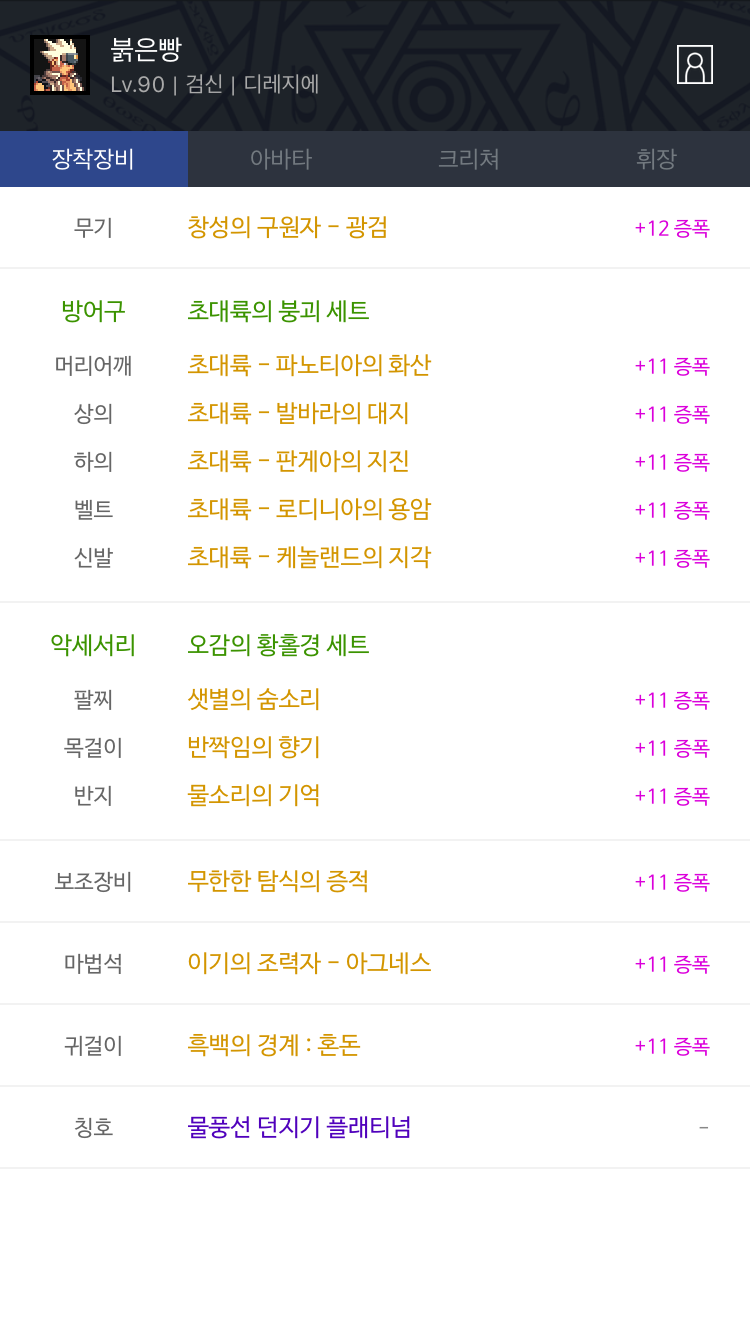Select the 장착장비 tab
Screen dimensions: 750x1334
click(93, 159)
